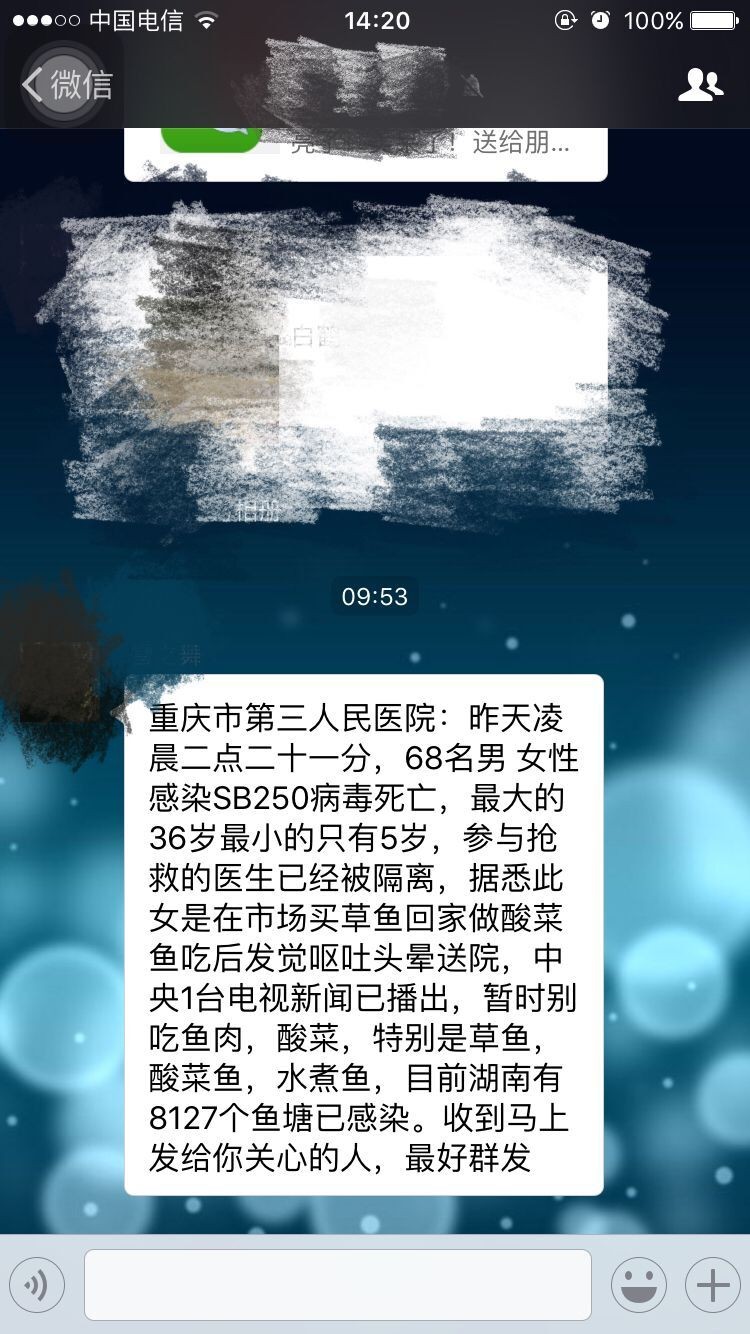Open the emoji sticker panel
Screen dimensions: 750x1334
click(639, 1285)
